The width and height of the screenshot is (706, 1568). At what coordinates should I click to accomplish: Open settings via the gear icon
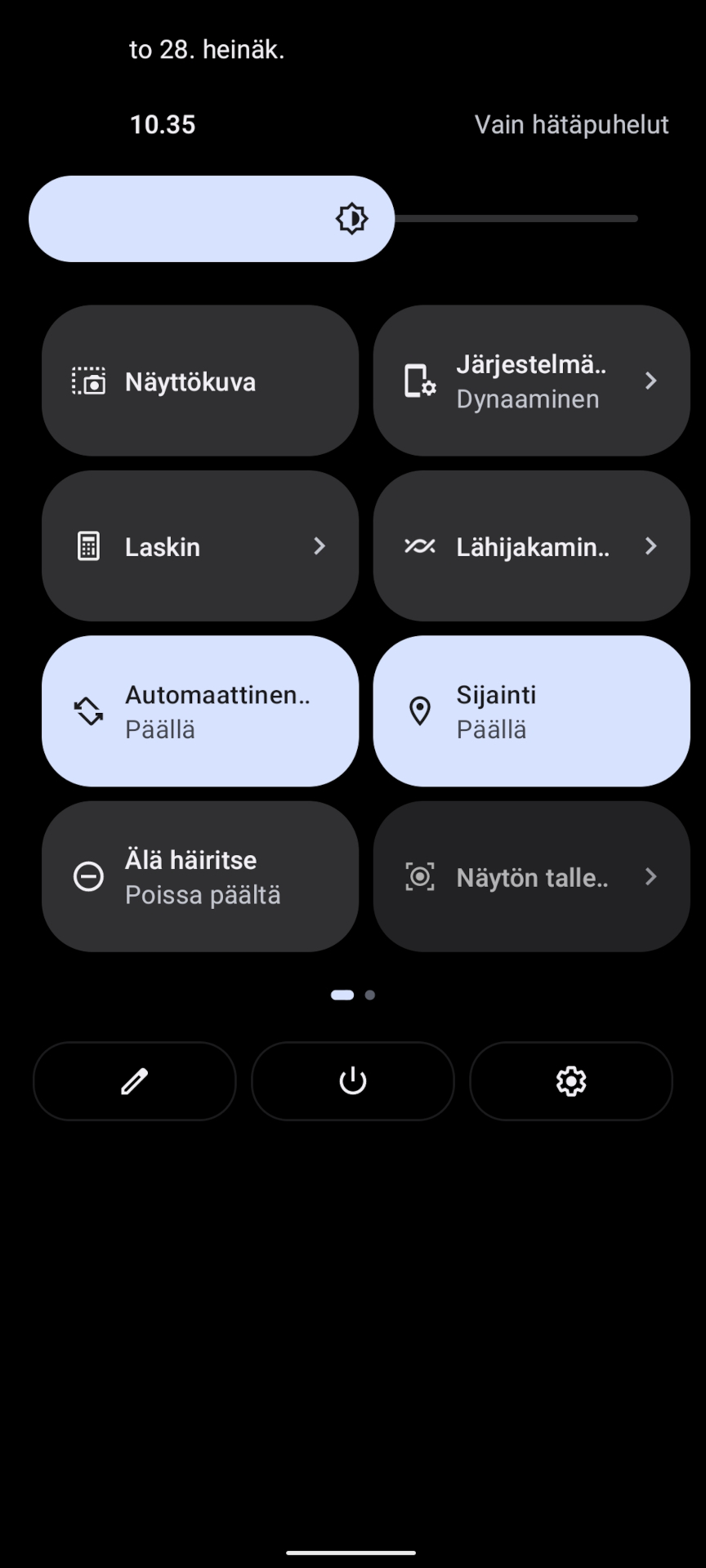pos(571,1081)
